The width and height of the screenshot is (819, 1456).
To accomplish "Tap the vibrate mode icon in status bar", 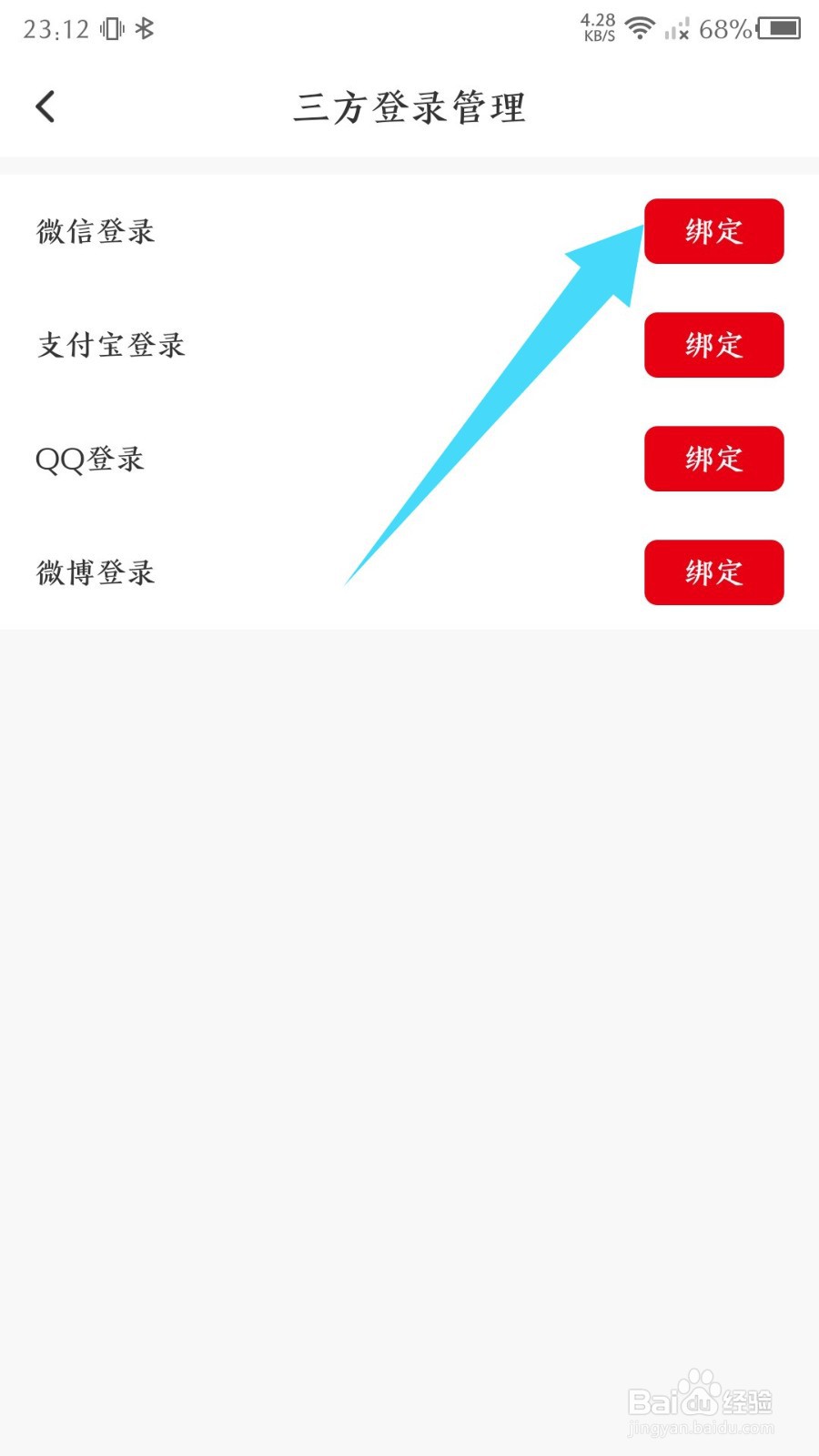I will pyautogui.click(x=109, y=27).
